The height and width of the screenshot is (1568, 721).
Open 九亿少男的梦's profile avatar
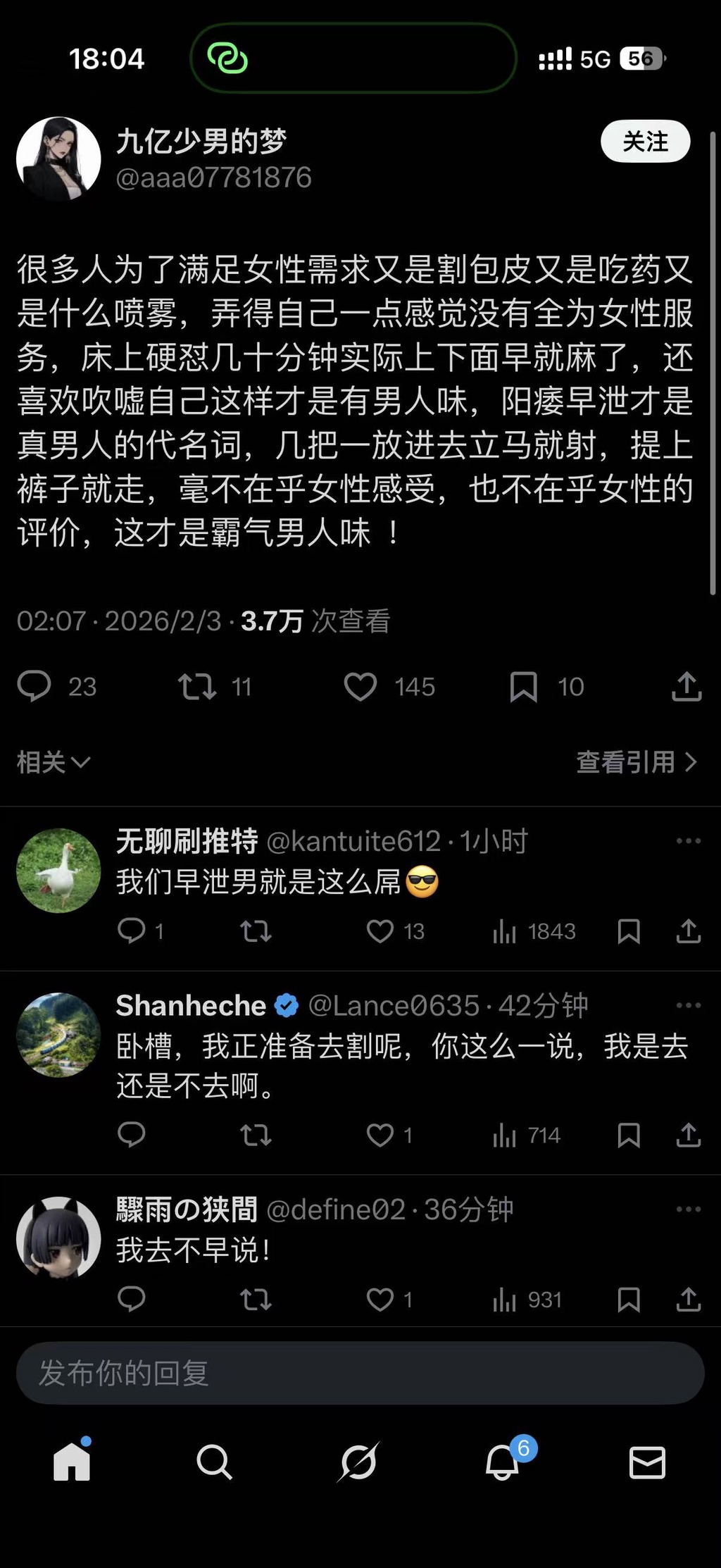pyautogui.click(x=58, y=158)
